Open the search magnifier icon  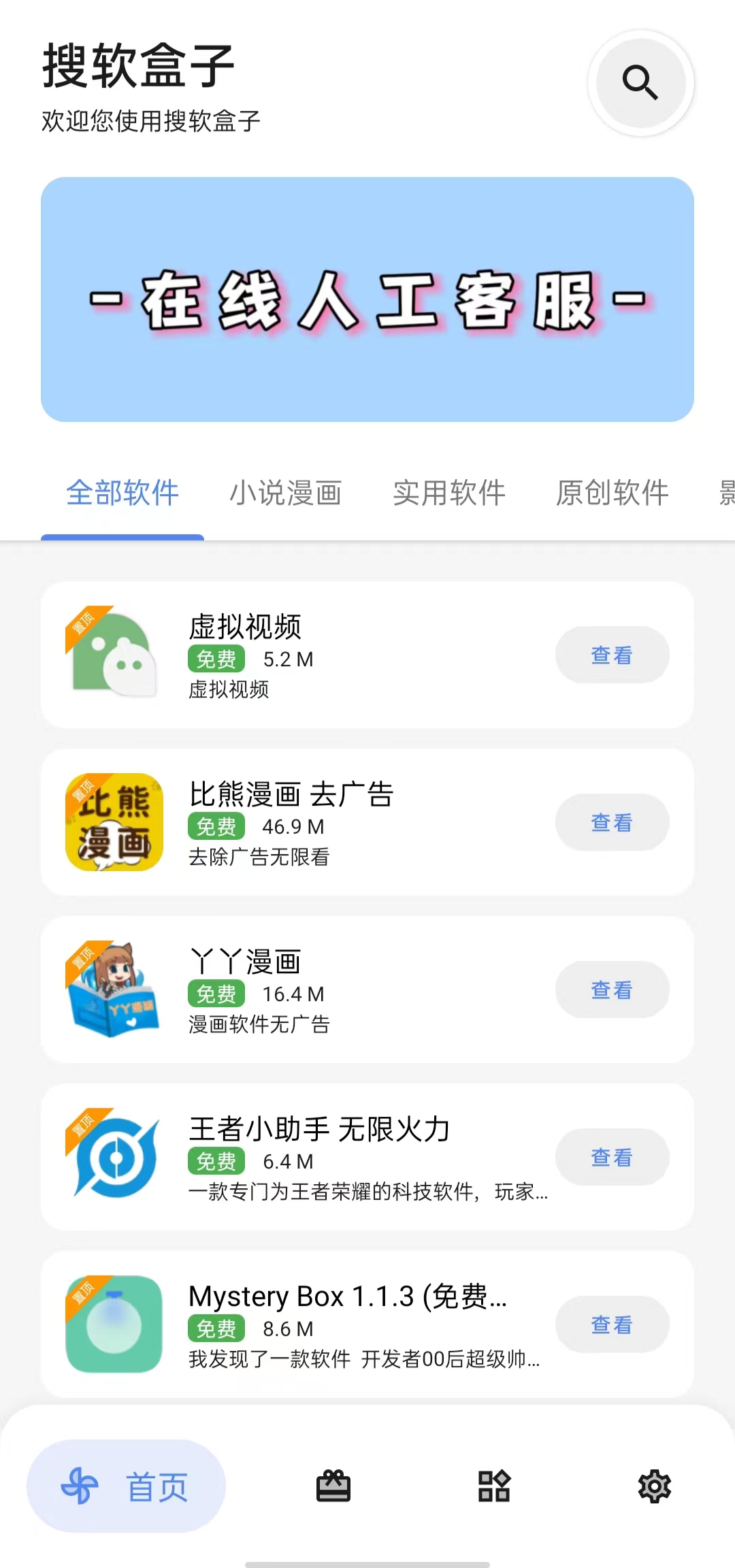point(640,83)
